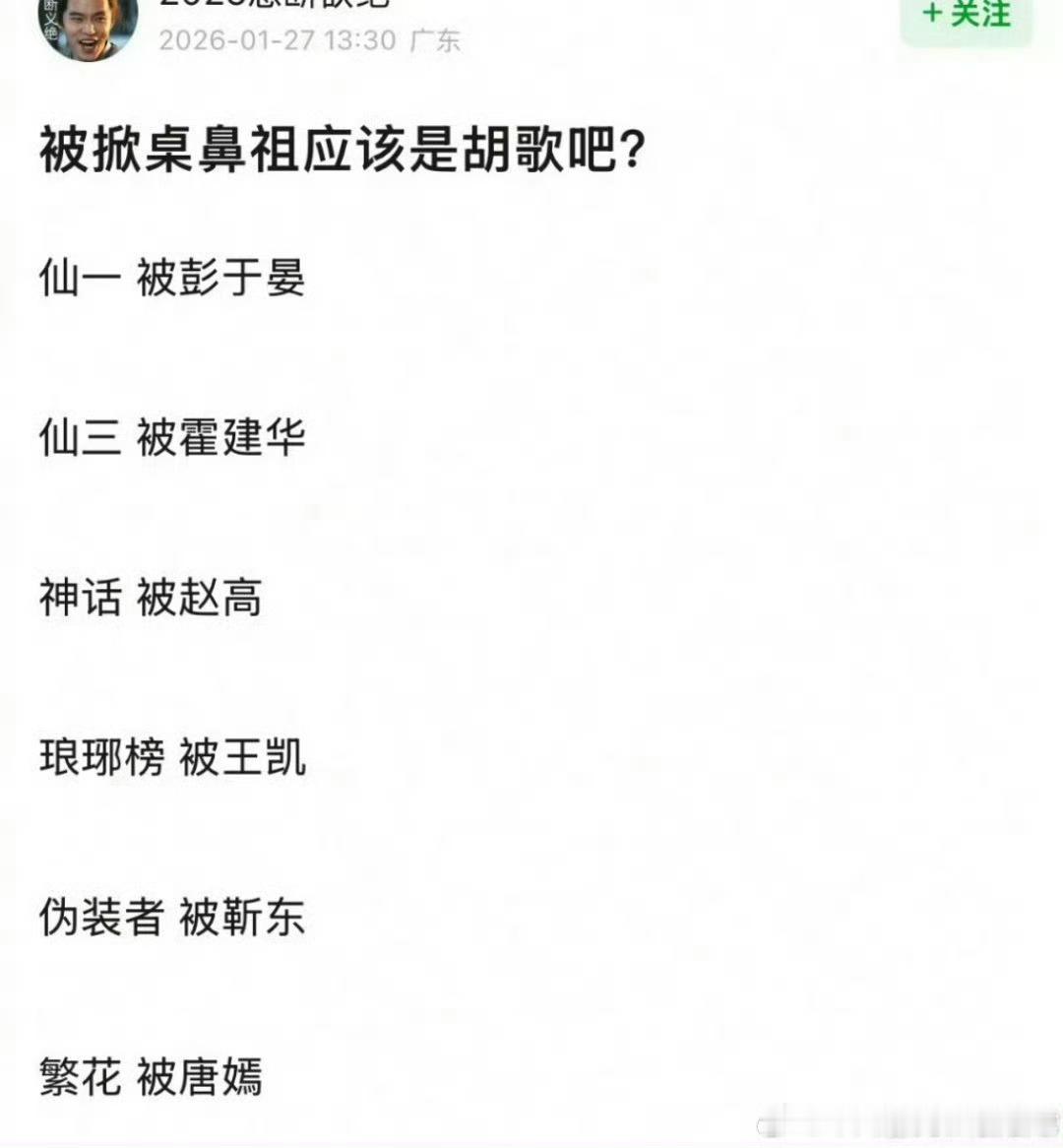Tap the +关注 follow button
The height and width of the screenshot is (1148, 1063).
(x=968, y=17)
